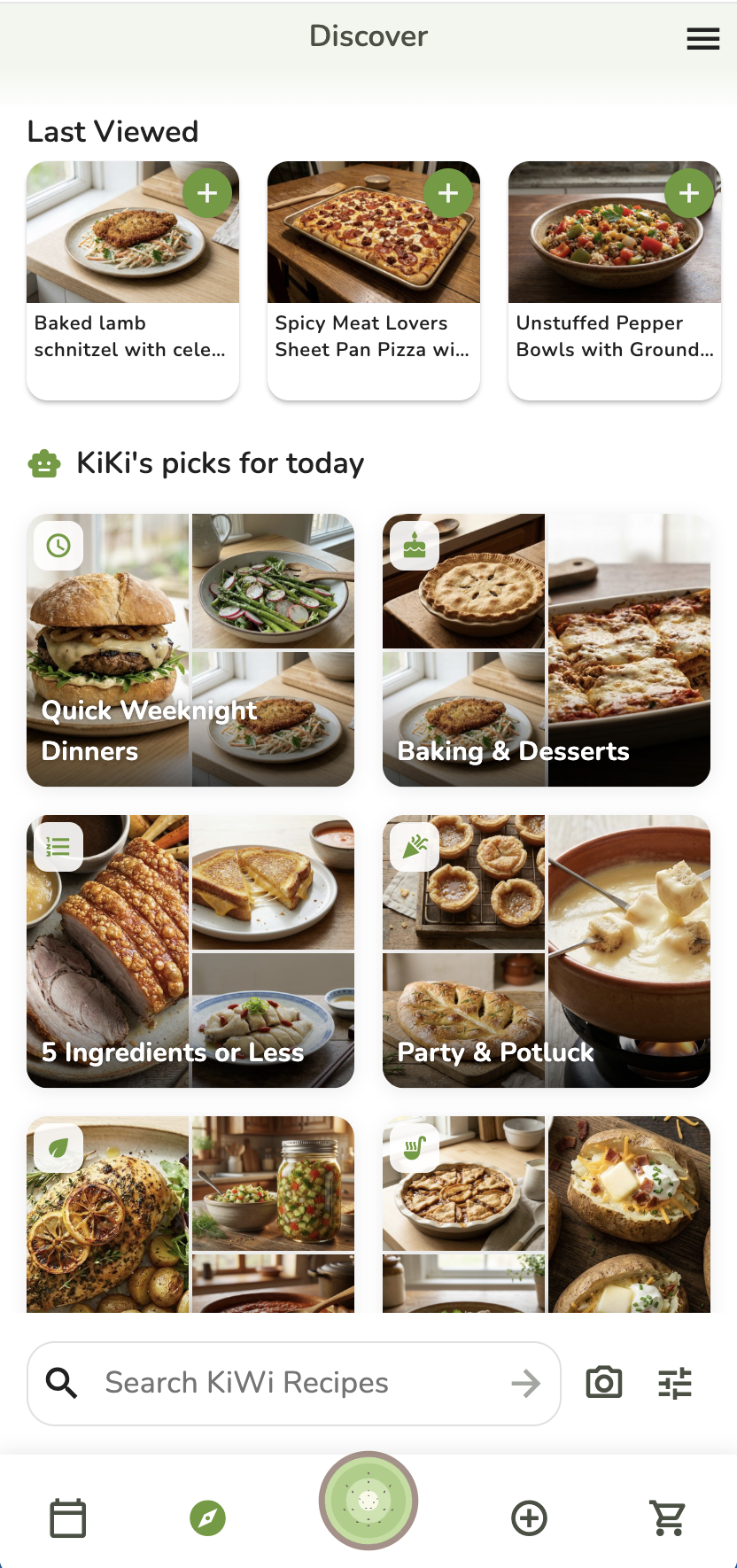Open the add recipe tab

[x=529, y=1518]
